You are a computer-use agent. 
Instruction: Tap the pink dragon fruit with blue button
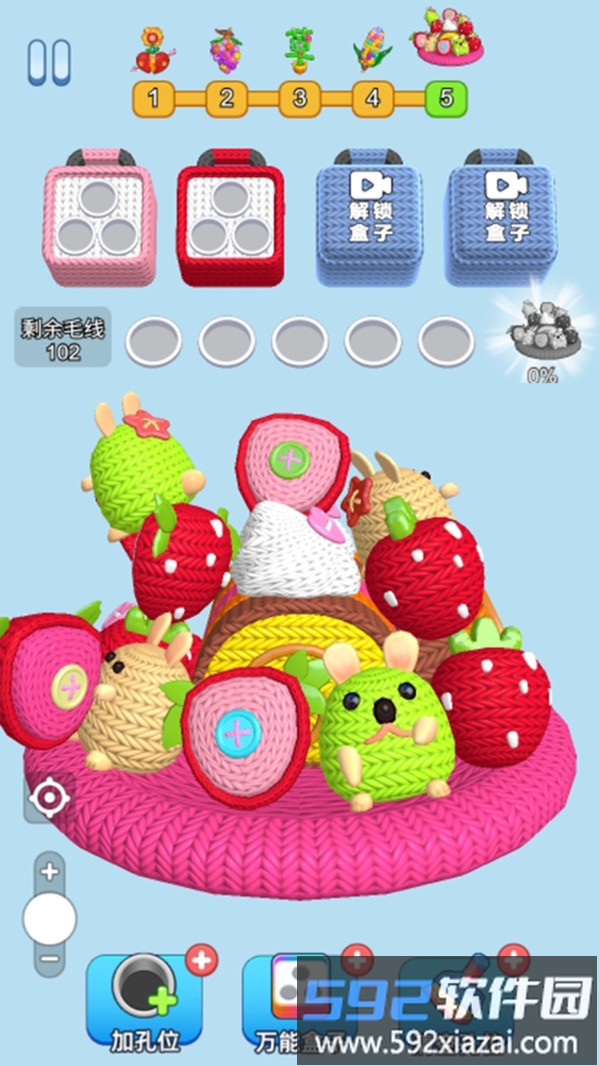coord(241,728)
